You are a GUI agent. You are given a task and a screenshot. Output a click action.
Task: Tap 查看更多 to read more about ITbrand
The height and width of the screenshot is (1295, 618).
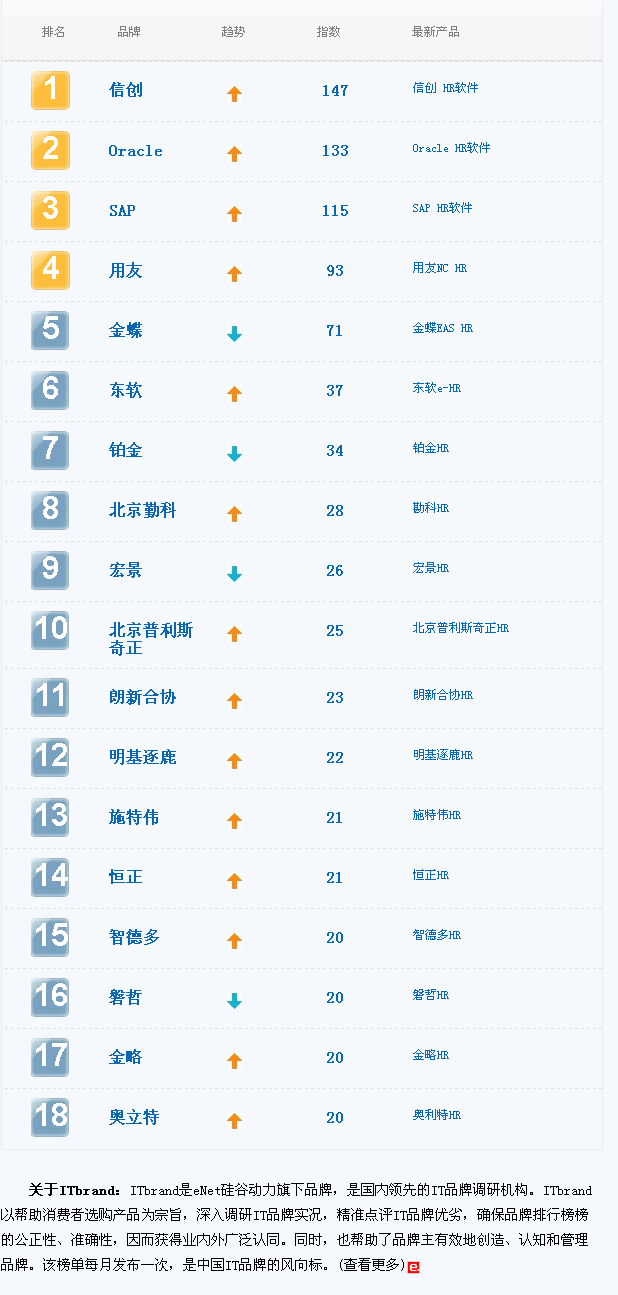(372, 1265)
